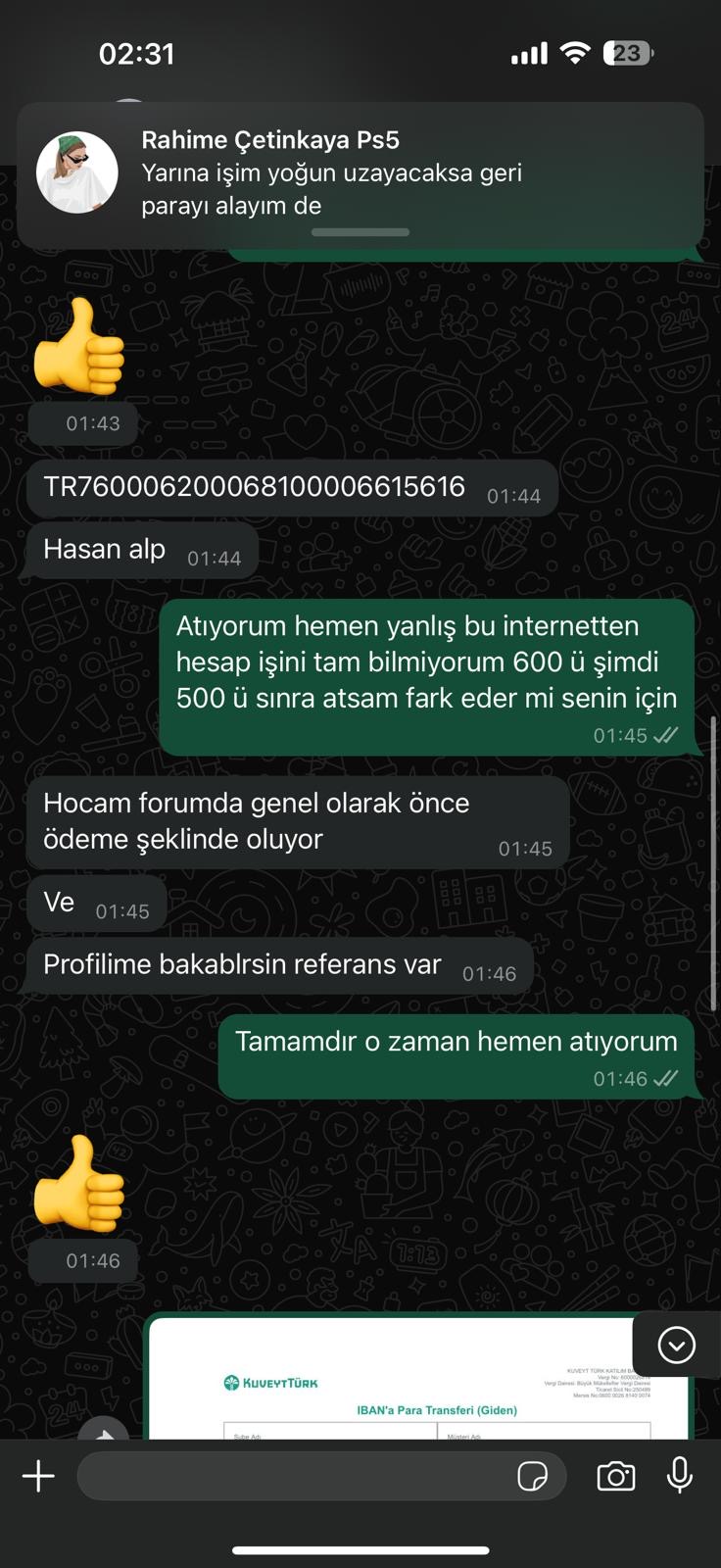Tap the message input field
This screenshot has height=1568, width=721.
pyautogui.click(x=294, y=1476)
